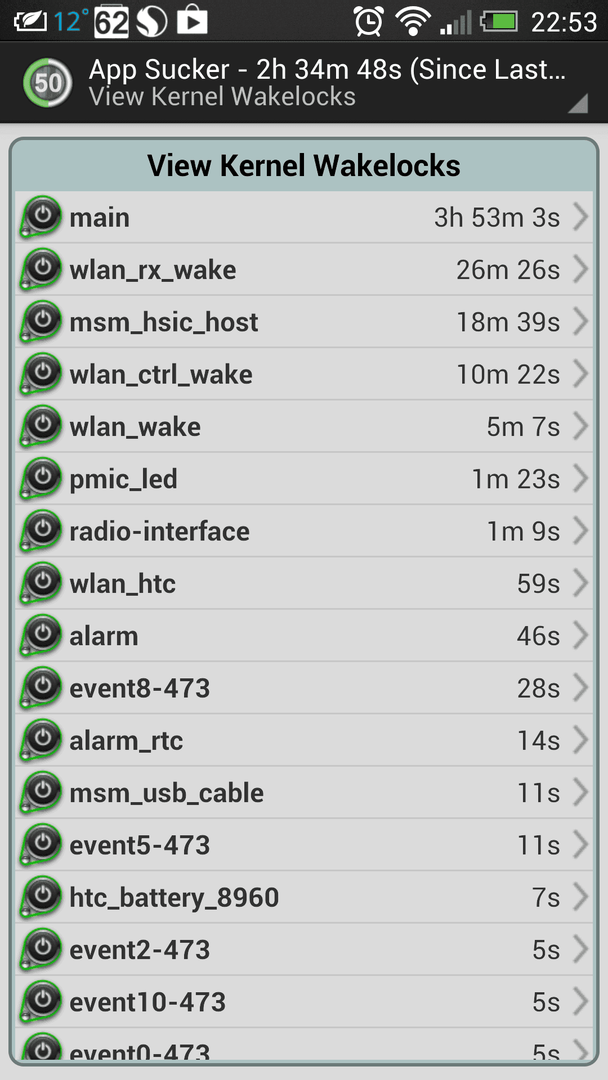Open the main wakelock details
Screen dimensions: 608x1080
304,217
